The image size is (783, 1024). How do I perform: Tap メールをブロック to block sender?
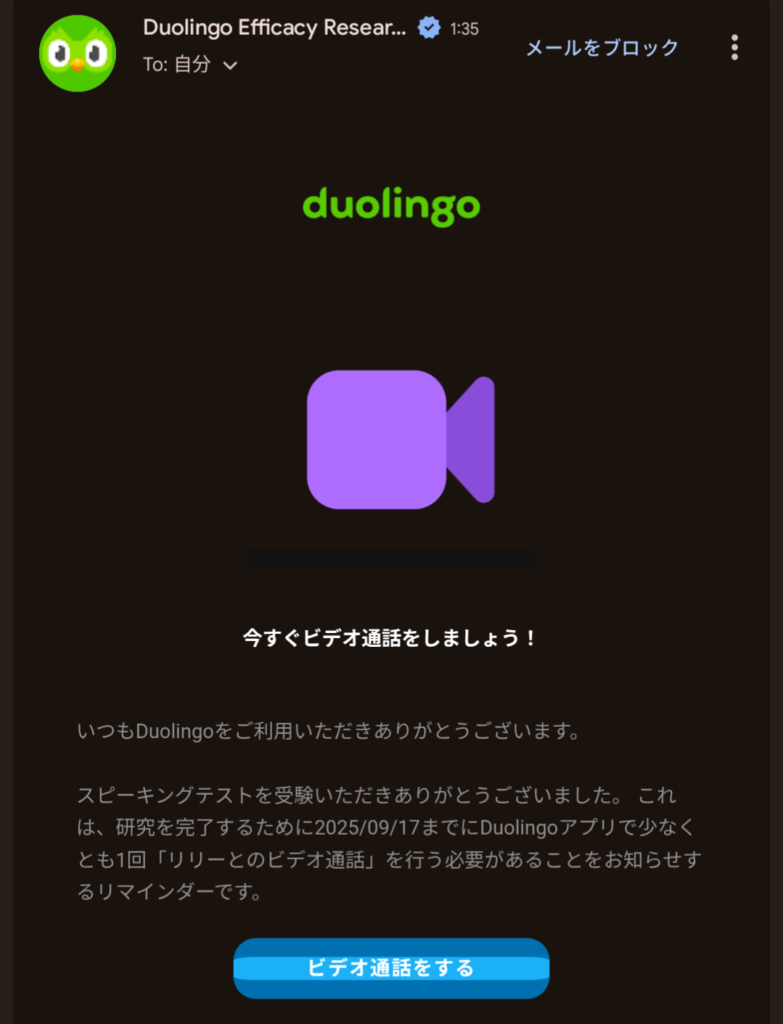tap(602, 47)
